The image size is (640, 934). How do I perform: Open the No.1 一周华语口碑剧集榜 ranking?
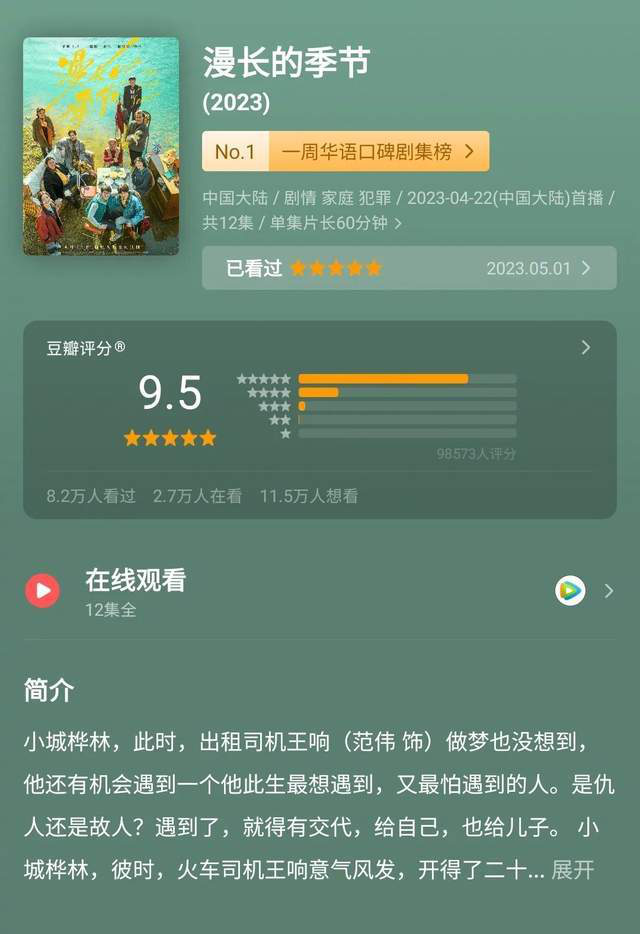345,152
